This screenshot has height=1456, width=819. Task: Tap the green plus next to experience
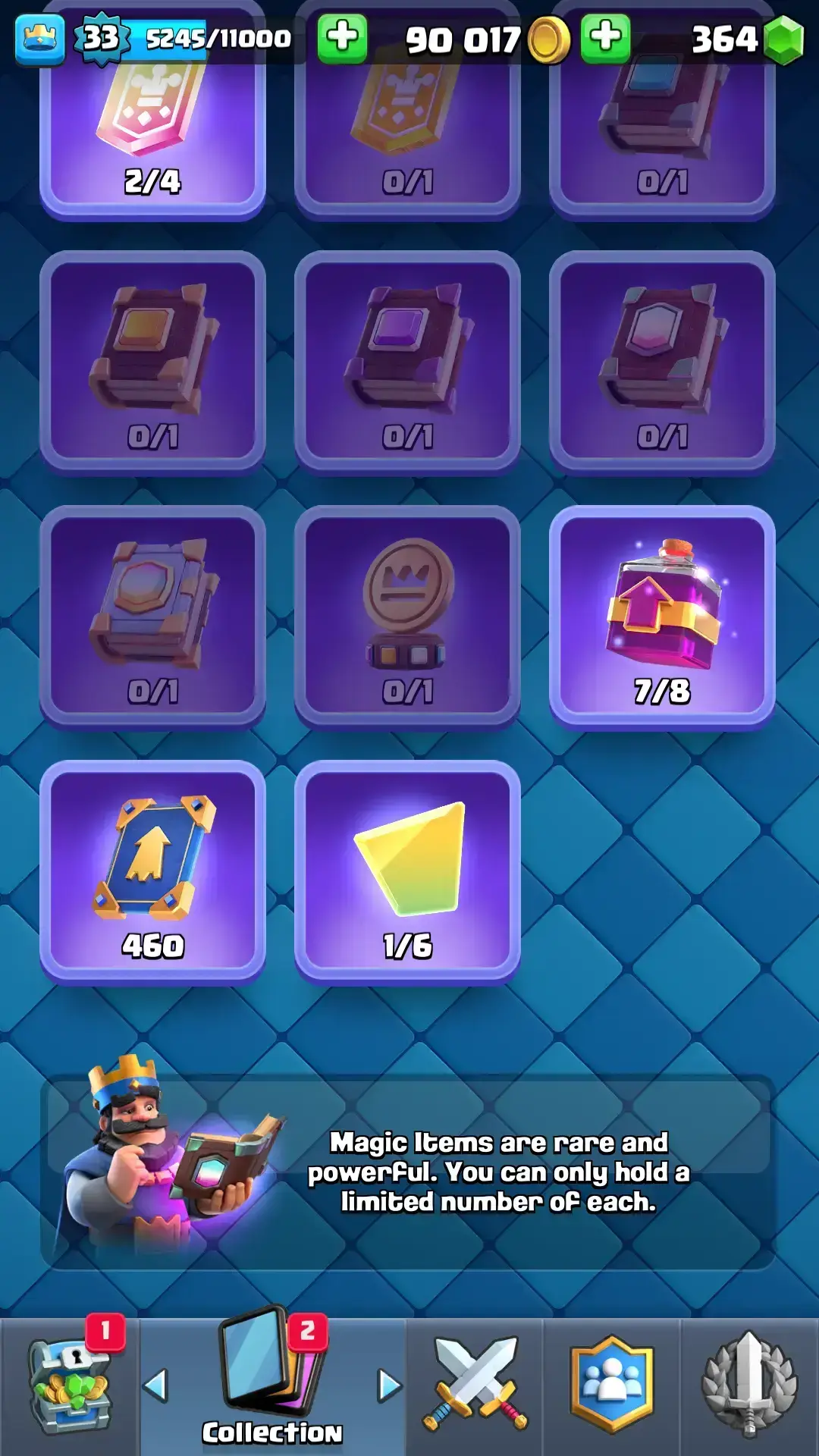point(342,38)
